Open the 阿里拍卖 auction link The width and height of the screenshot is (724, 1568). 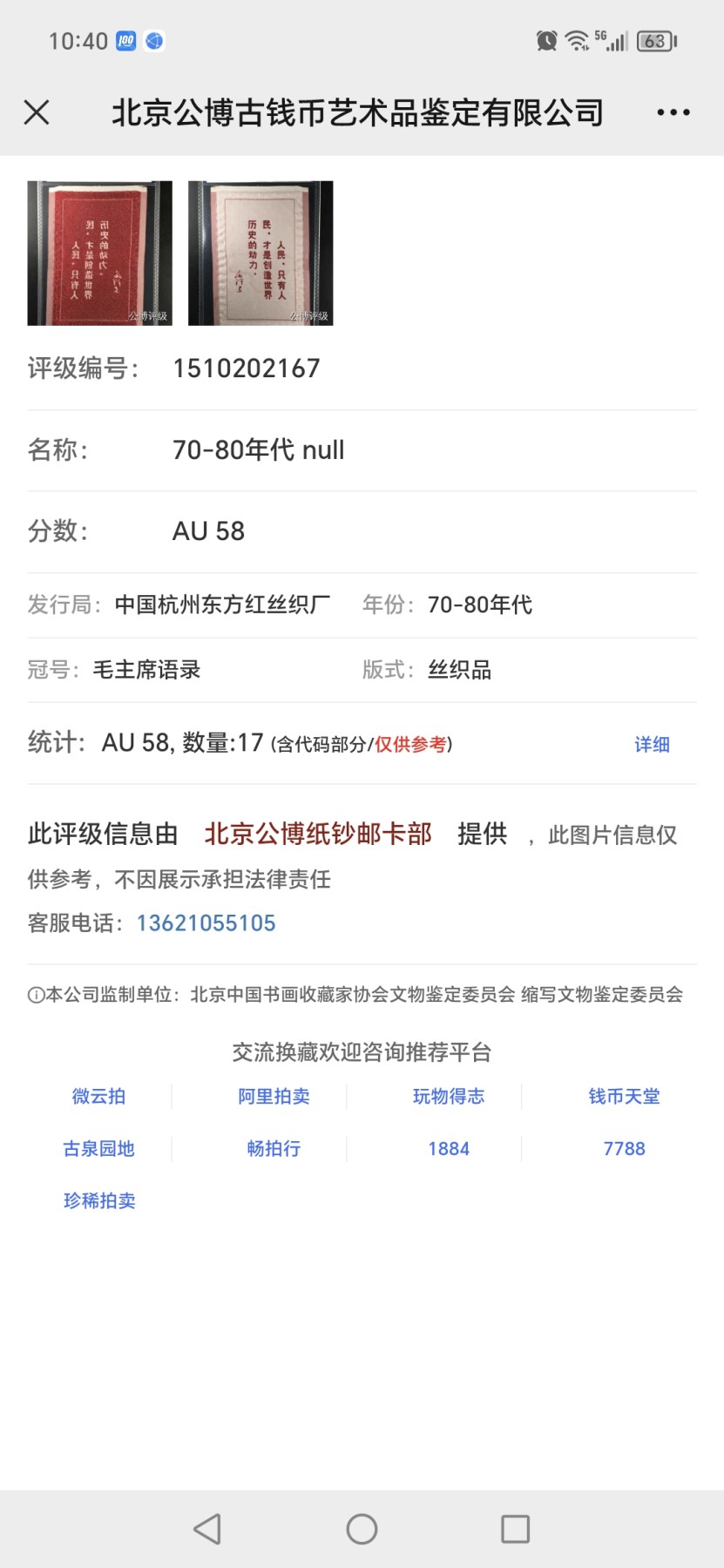tap(274, 1097)
